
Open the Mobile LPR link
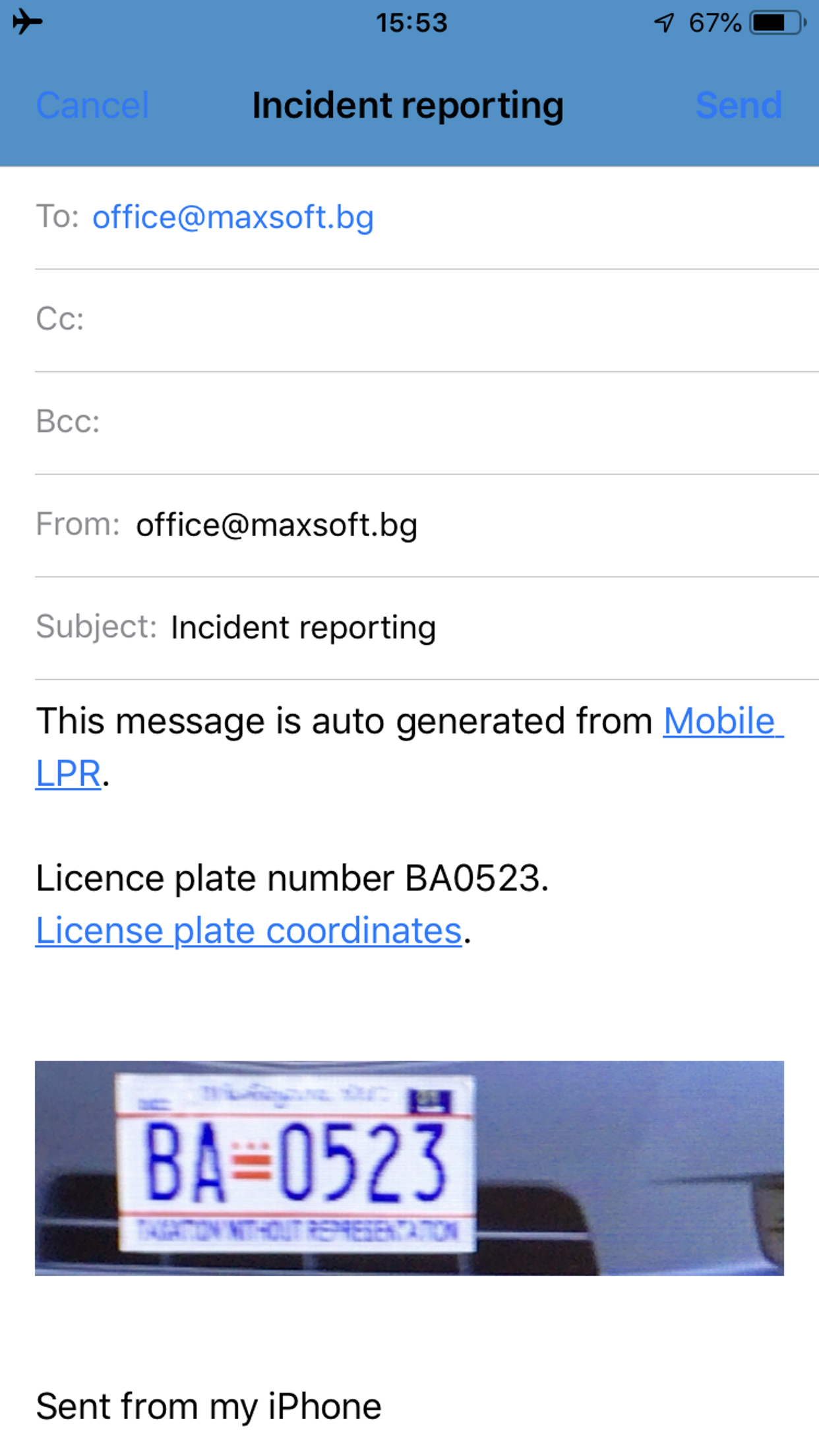[722, 721]
